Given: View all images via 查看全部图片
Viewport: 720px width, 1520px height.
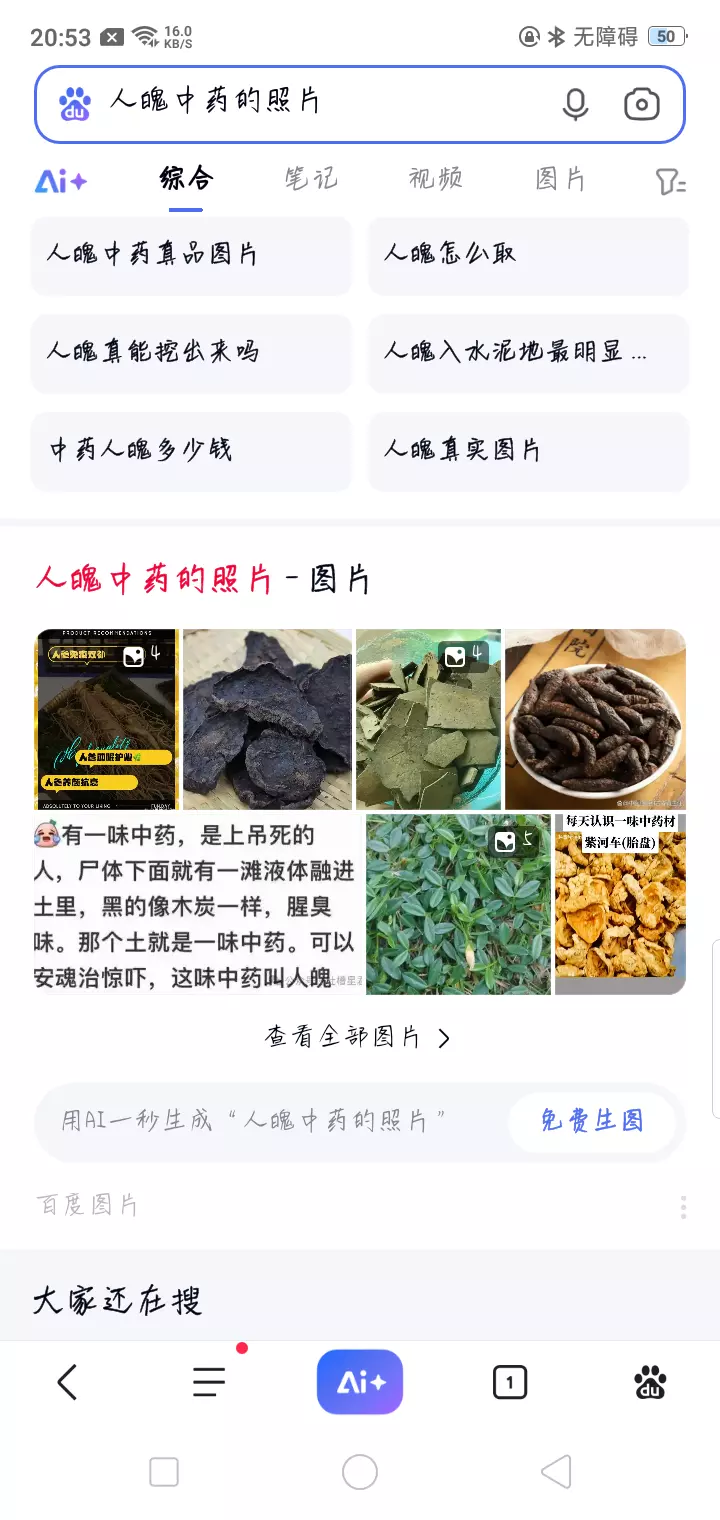Looking at the screenshot, I should pyautogui.click(x=358, y=1037).
